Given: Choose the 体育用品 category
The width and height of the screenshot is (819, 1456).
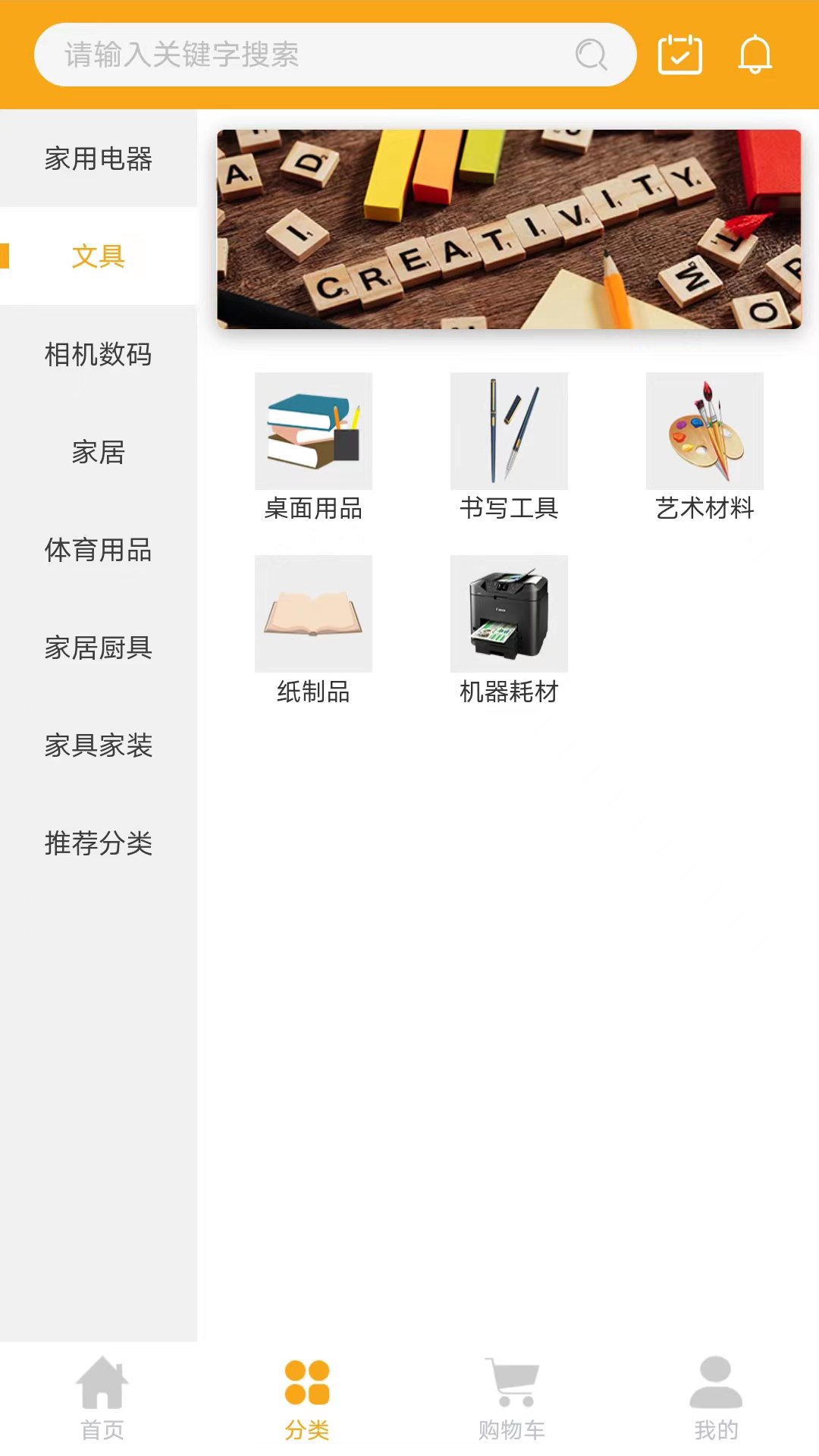Looking at the screenshot, I should tap(99, 550).
